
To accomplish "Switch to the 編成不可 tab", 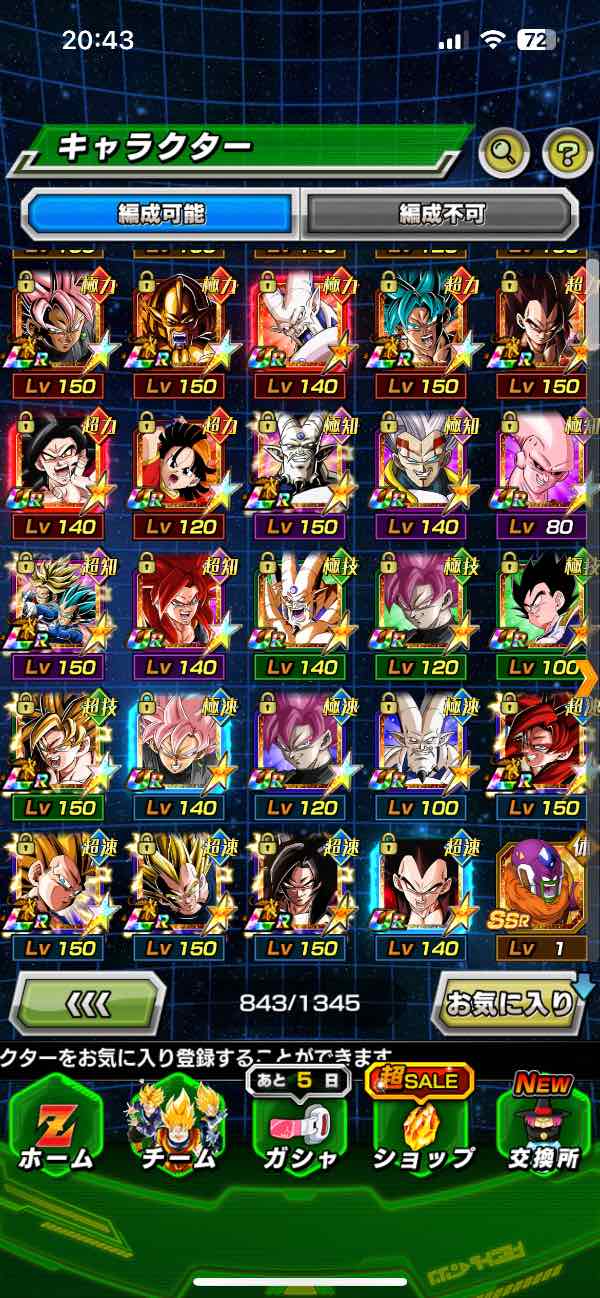I will 441,213.
